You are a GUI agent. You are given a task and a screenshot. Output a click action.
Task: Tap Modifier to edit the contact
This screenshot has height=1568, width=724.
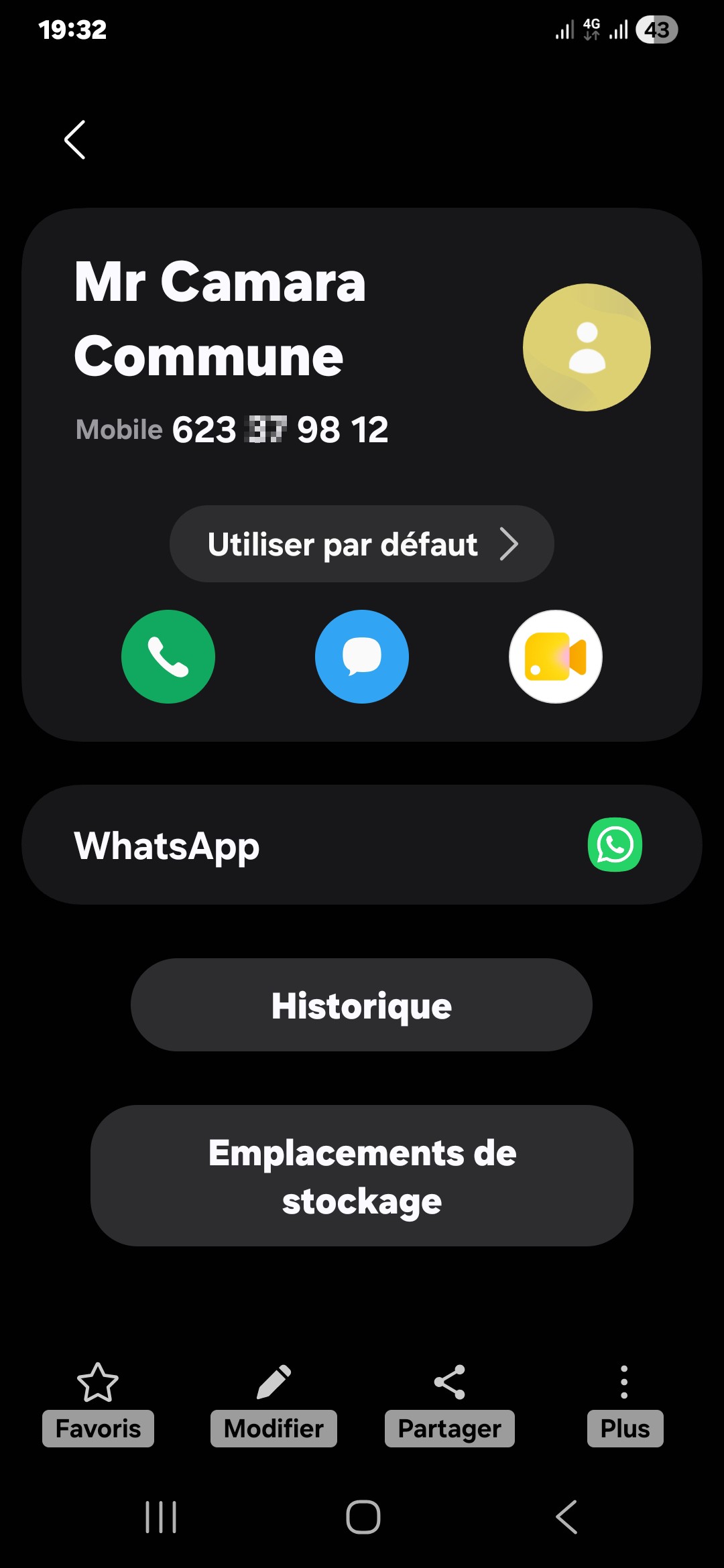[x=274, y=1403]
